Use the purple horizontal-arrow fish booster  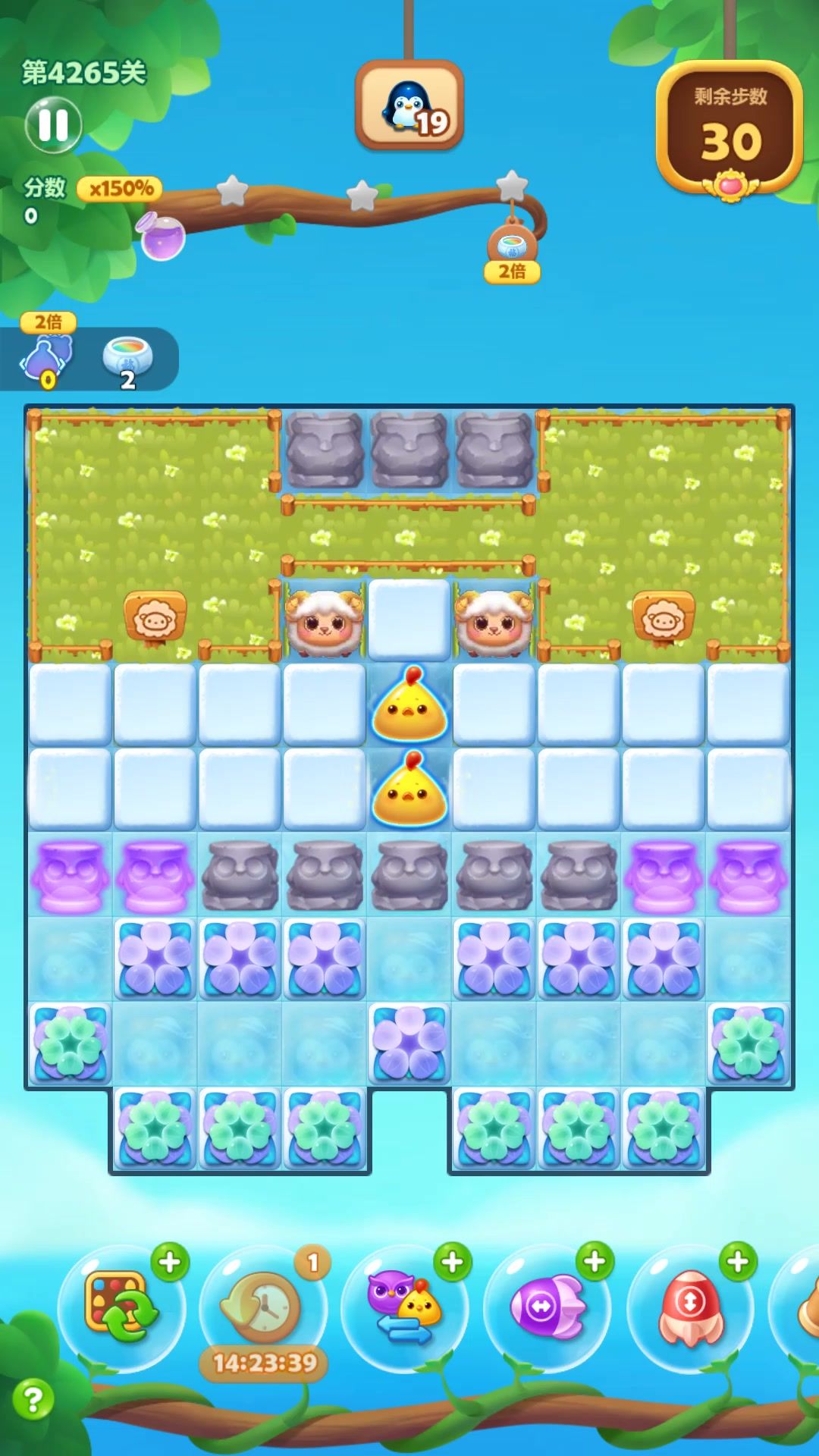coord(546,1306)
